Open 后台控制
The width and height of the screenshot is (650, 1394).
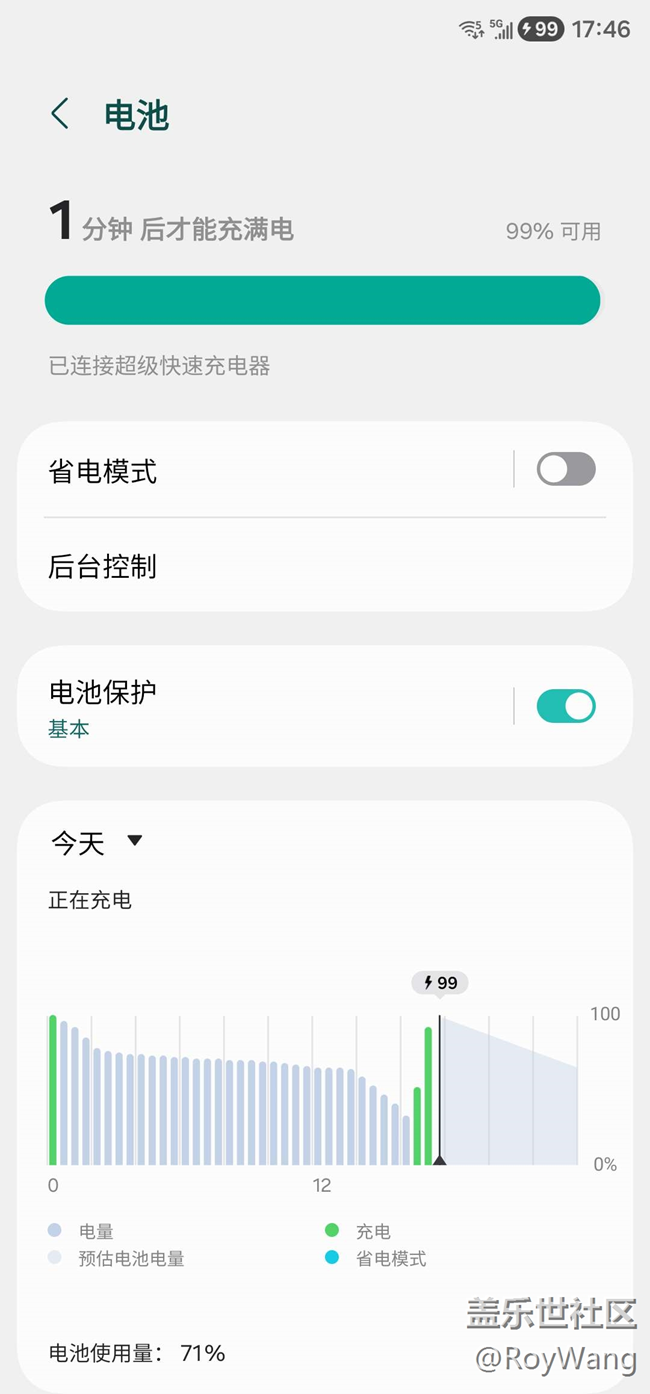(x=300, y=567)
